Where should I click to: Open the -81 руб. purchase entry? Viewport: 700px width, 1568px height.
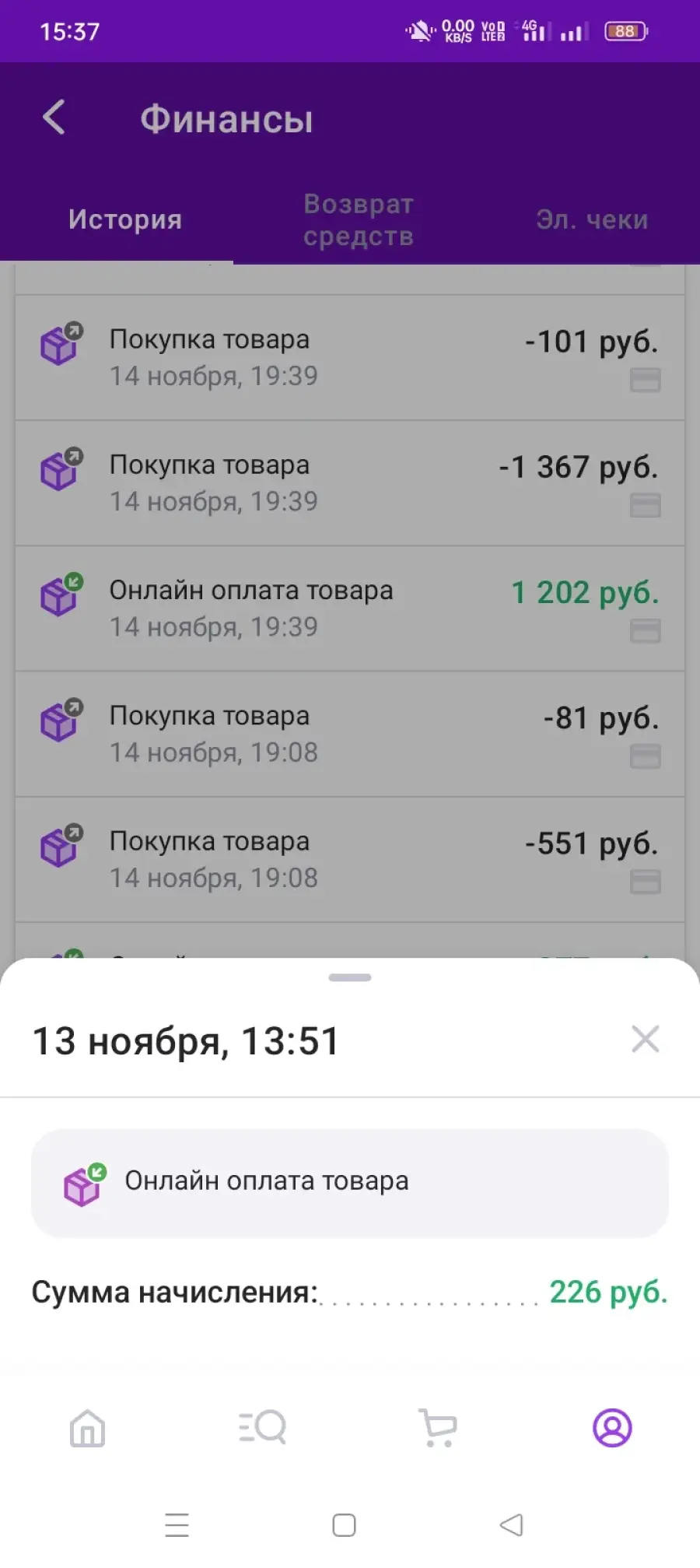click(x=350, y=734)
